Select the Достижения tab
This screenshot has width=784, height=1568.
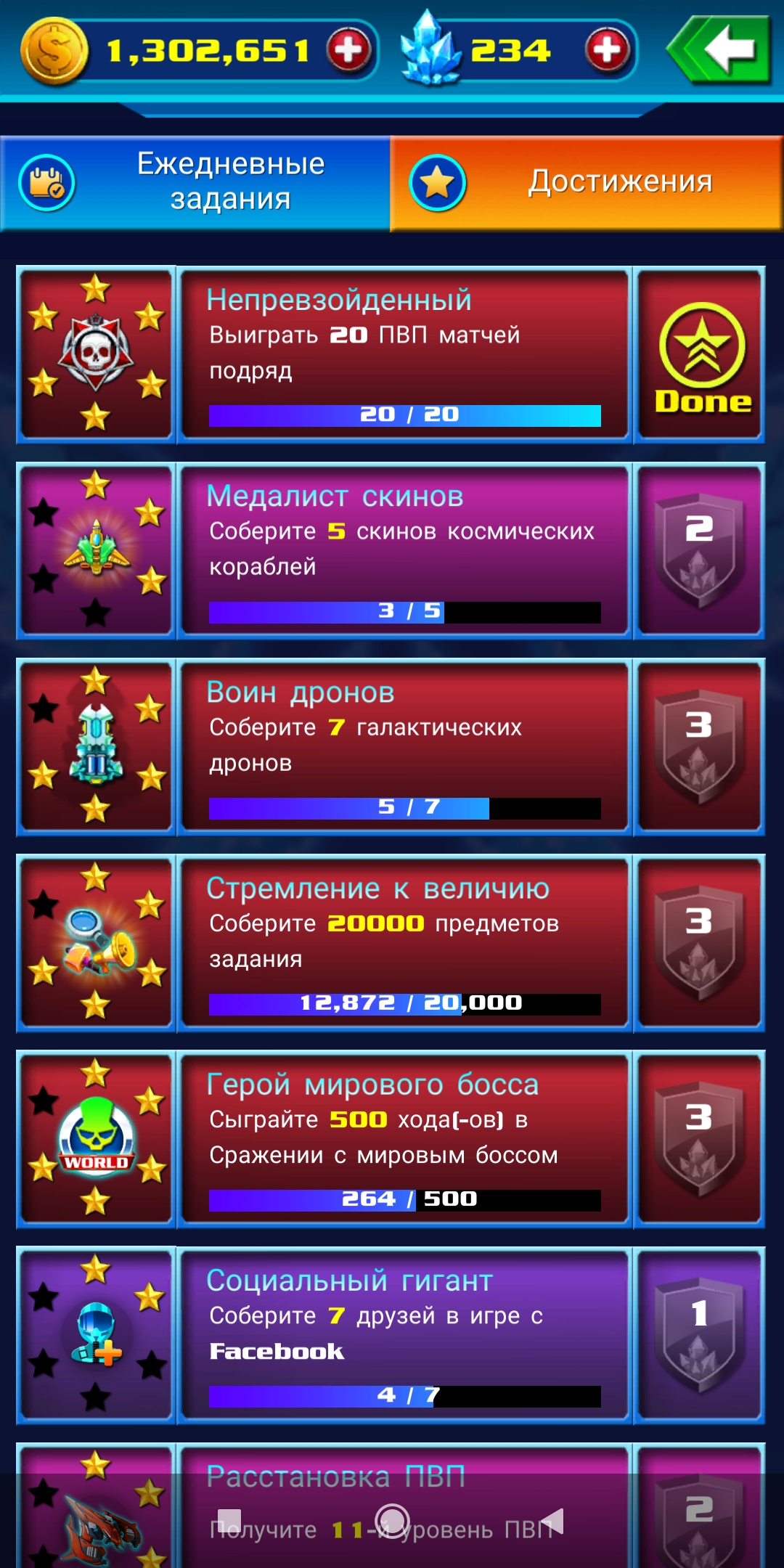click(587, 183)
